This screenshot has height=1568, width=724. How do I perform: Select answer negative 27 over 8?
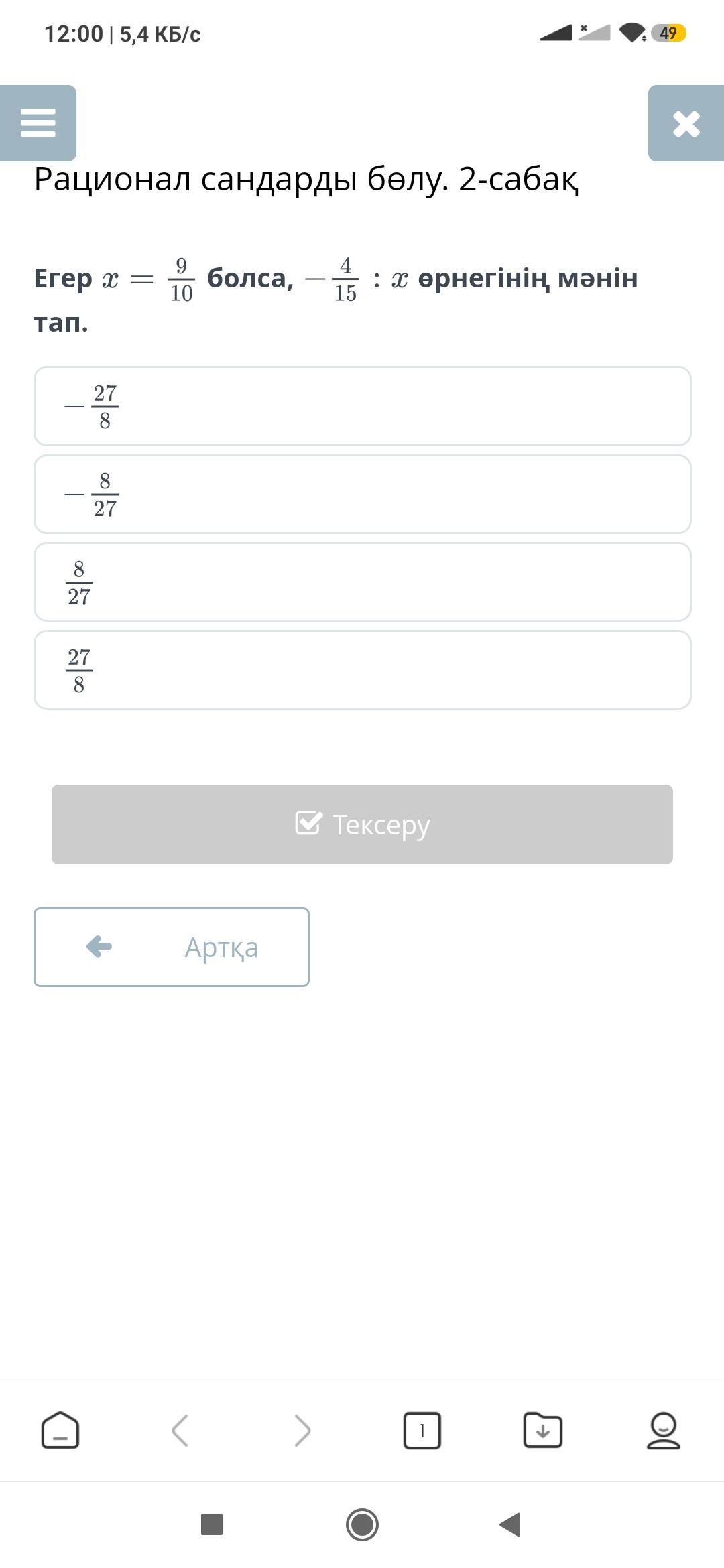(x=363, y=406)
